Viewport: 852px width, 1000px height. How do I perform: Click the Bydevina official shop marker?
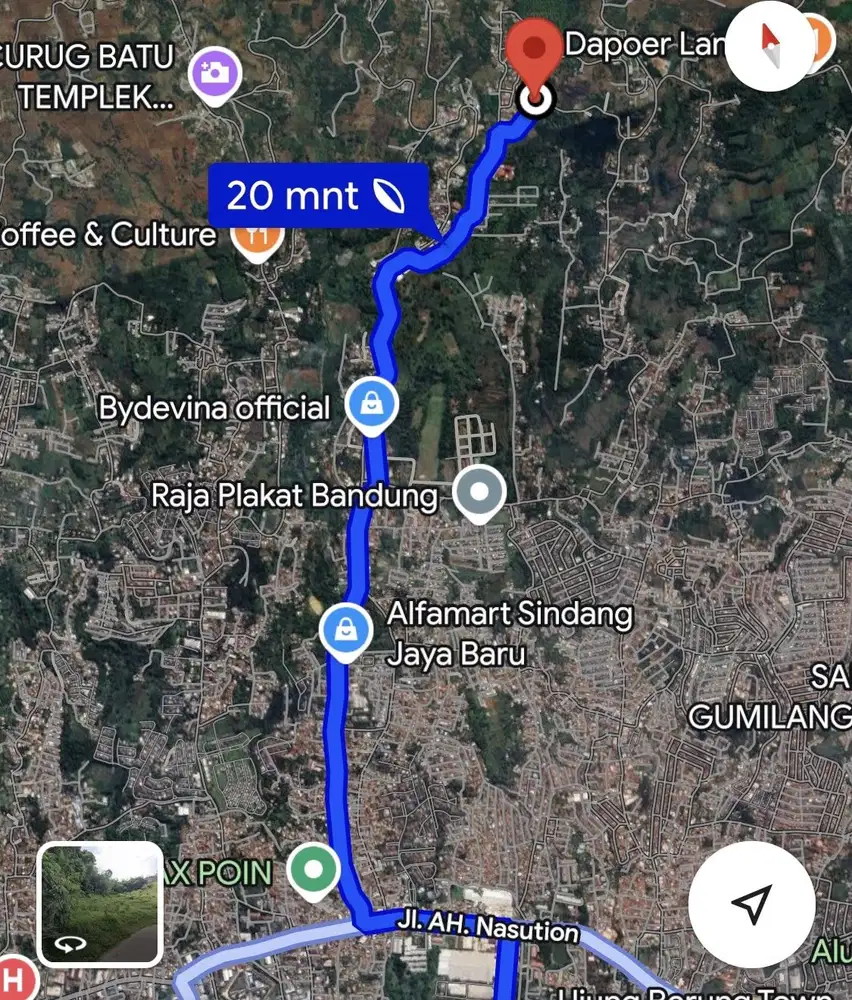click(x=372, y=403)
